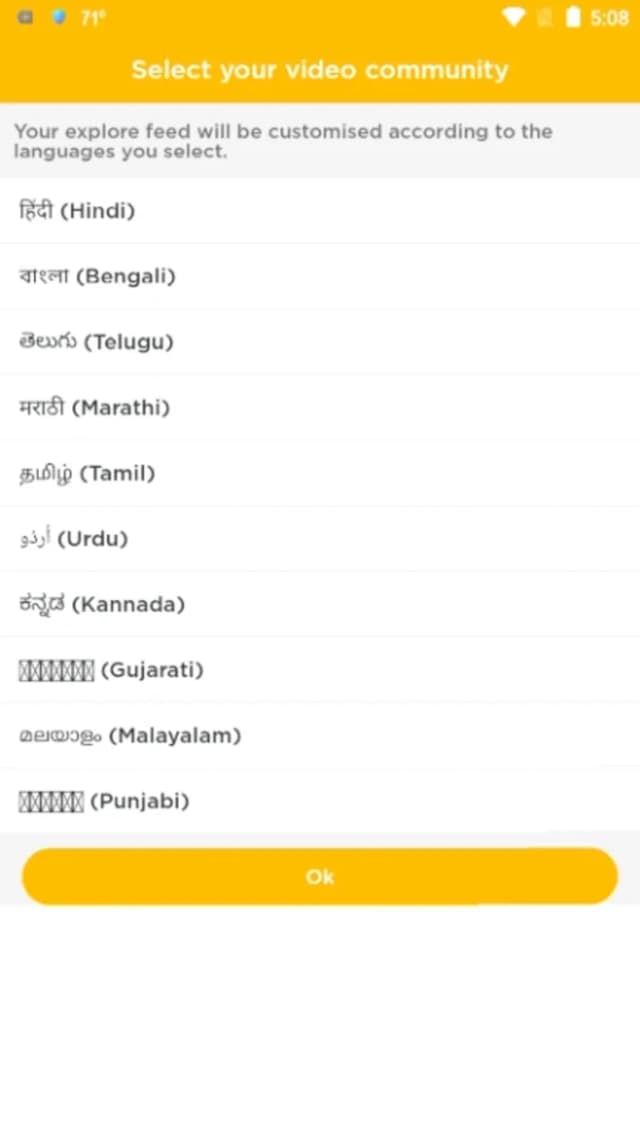
Task: Choose the Bengali language row
Action: point(320,276)
